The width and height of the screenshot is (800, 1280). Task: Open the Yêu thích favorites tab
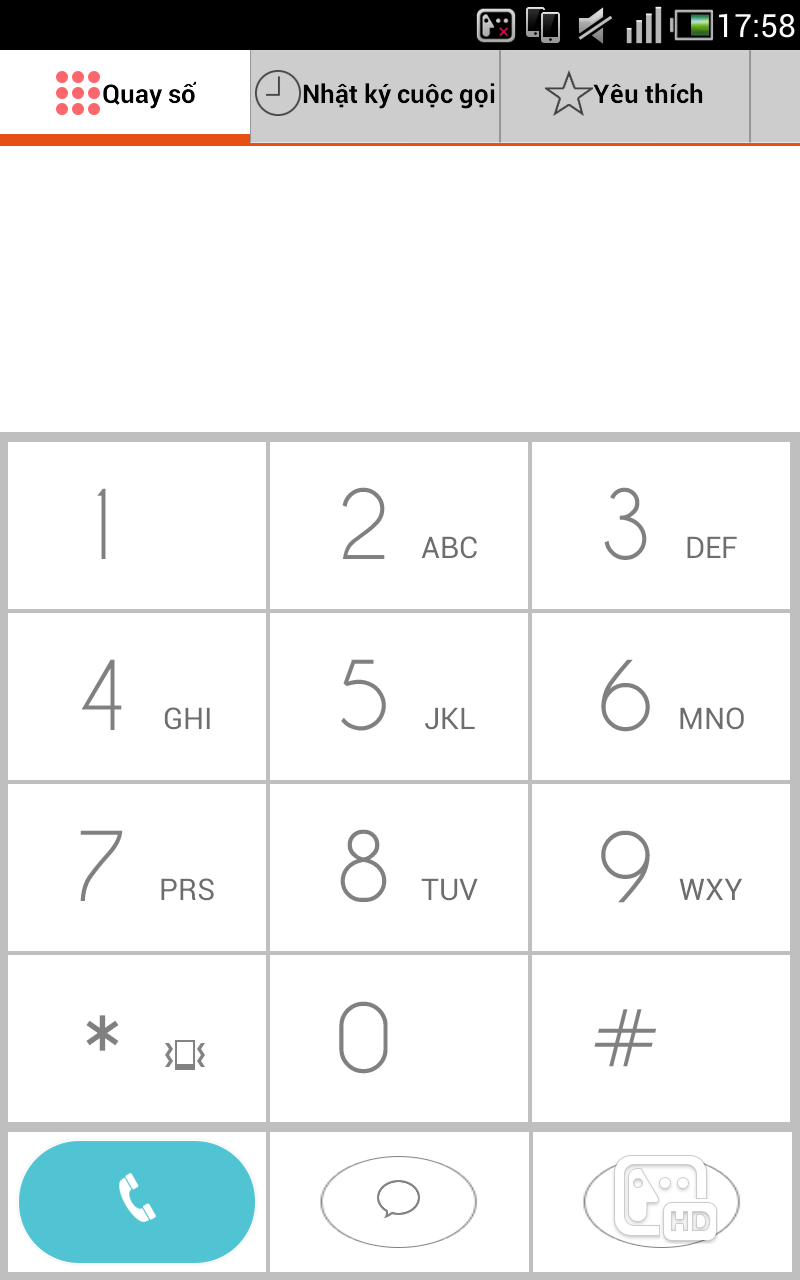(x=625, y=96)
